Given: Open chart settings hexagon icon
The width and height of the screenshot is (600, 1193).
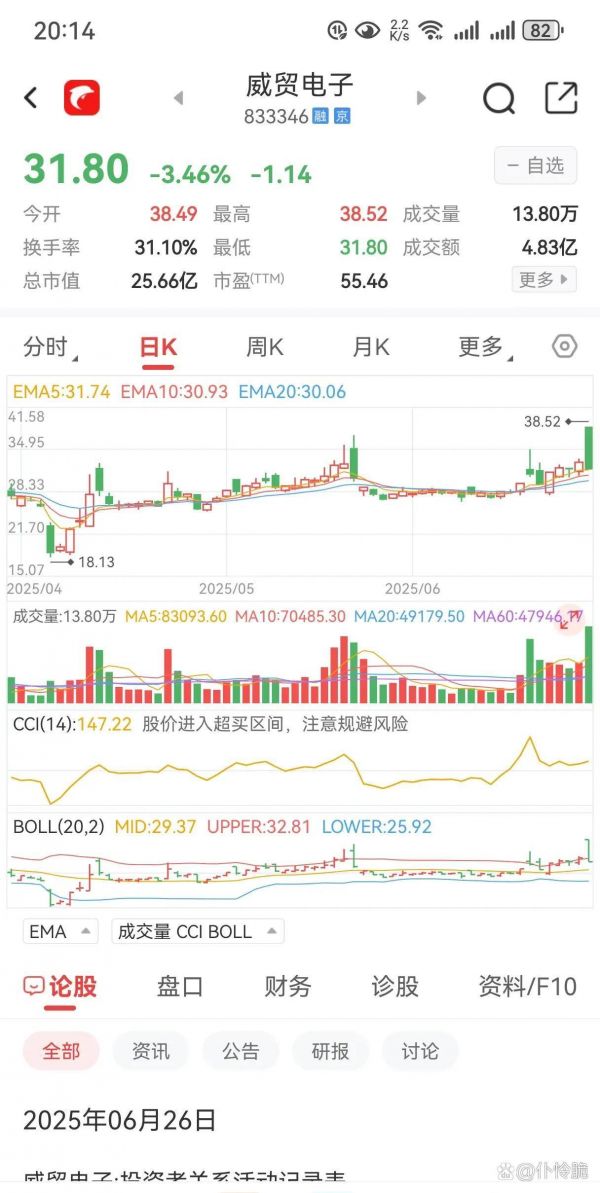Looking at the screenshot, I should (x=564, y=347).
